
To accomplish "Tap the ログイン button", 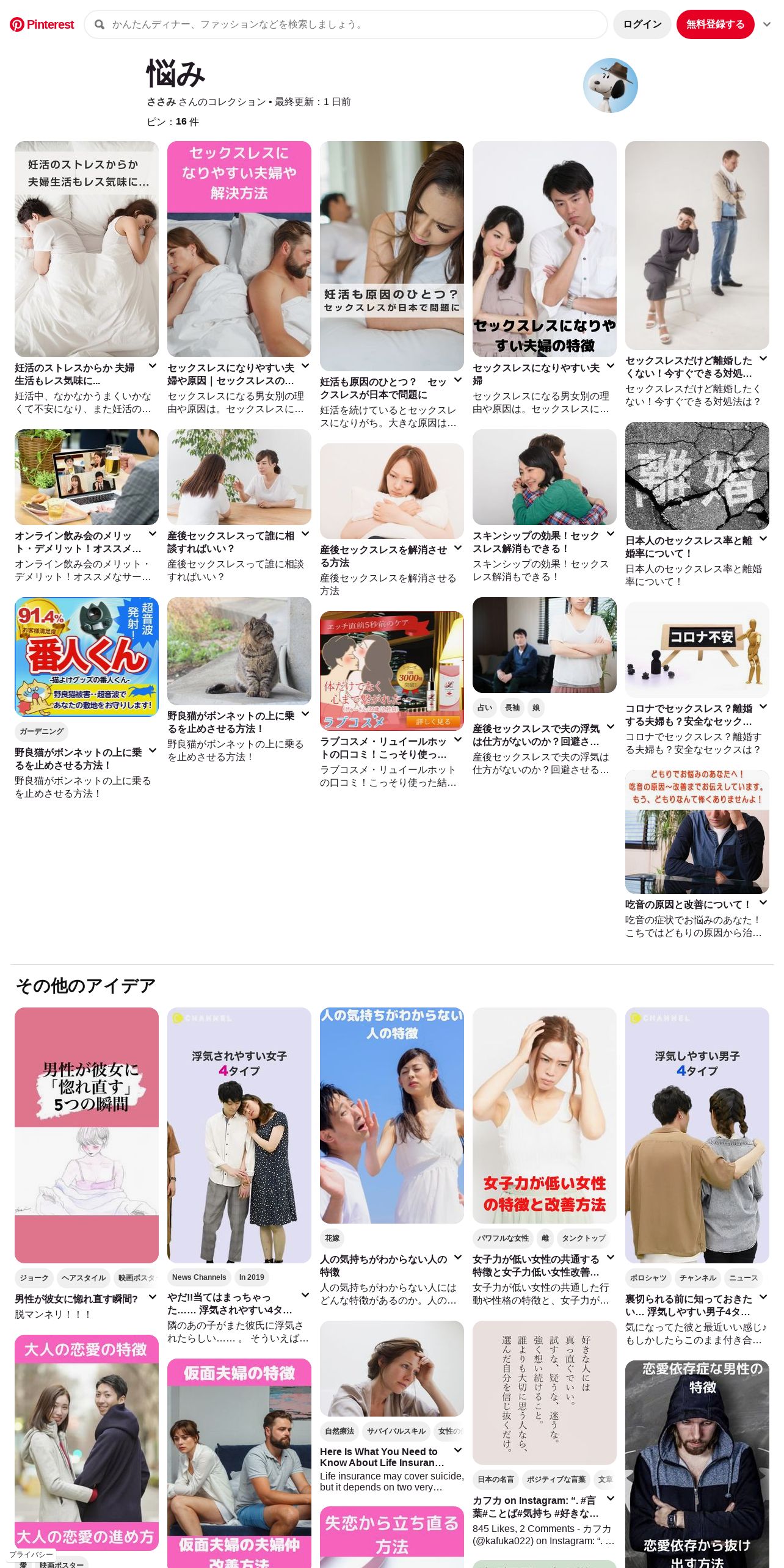I will click(642, 24).
